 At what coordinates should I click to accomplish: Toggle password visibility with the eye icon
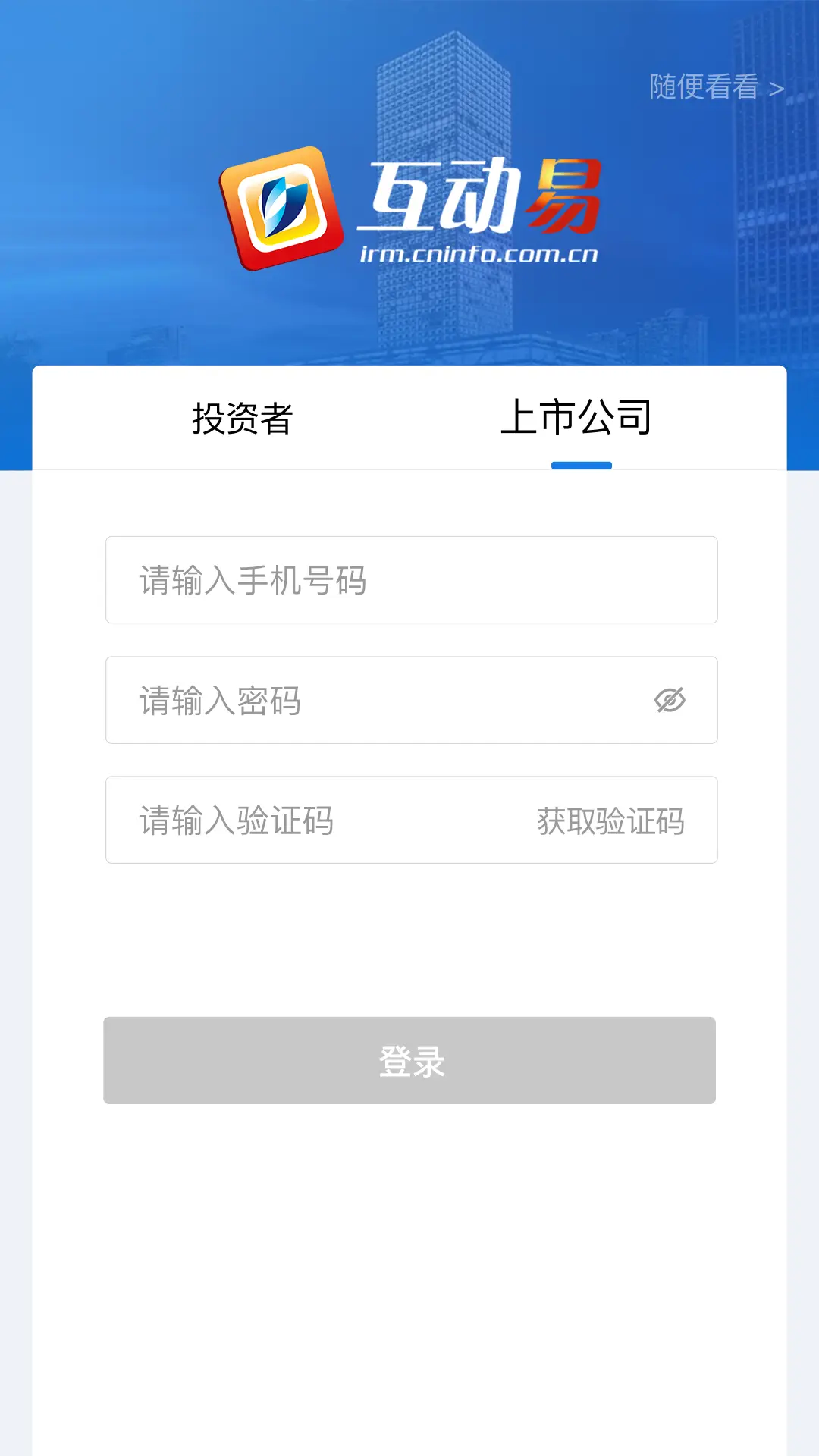[x=670, y=700]
